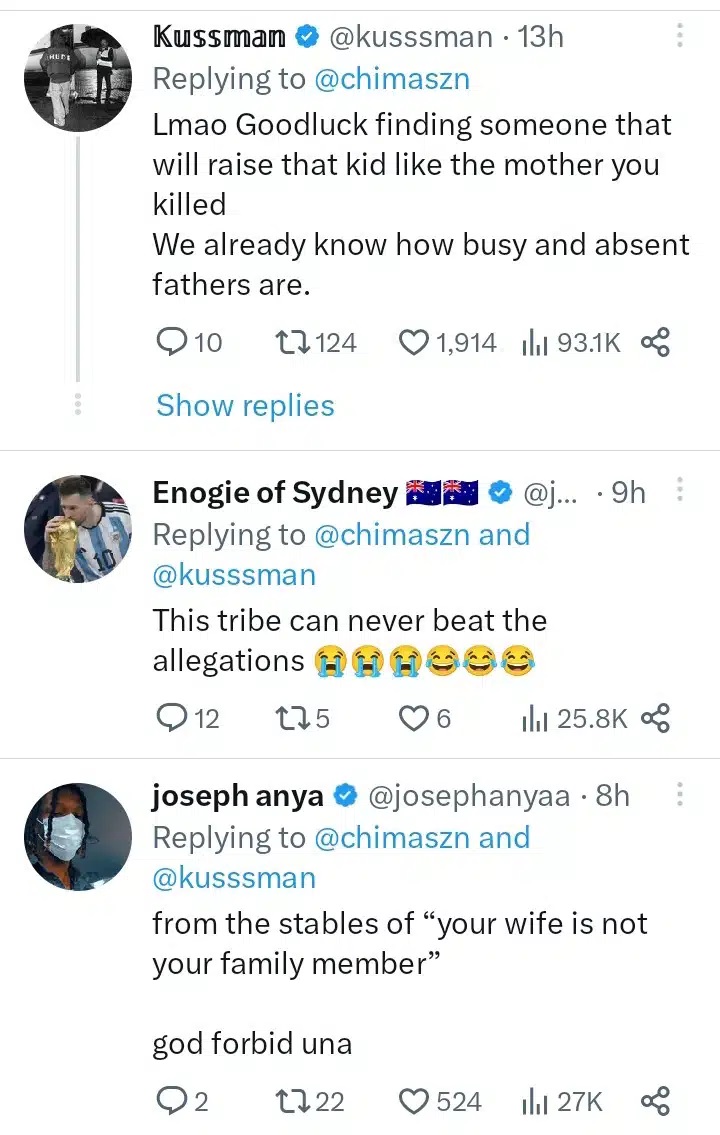
Task: Like Enogie of Sydney's tweet
Action: tap(414, 718)
